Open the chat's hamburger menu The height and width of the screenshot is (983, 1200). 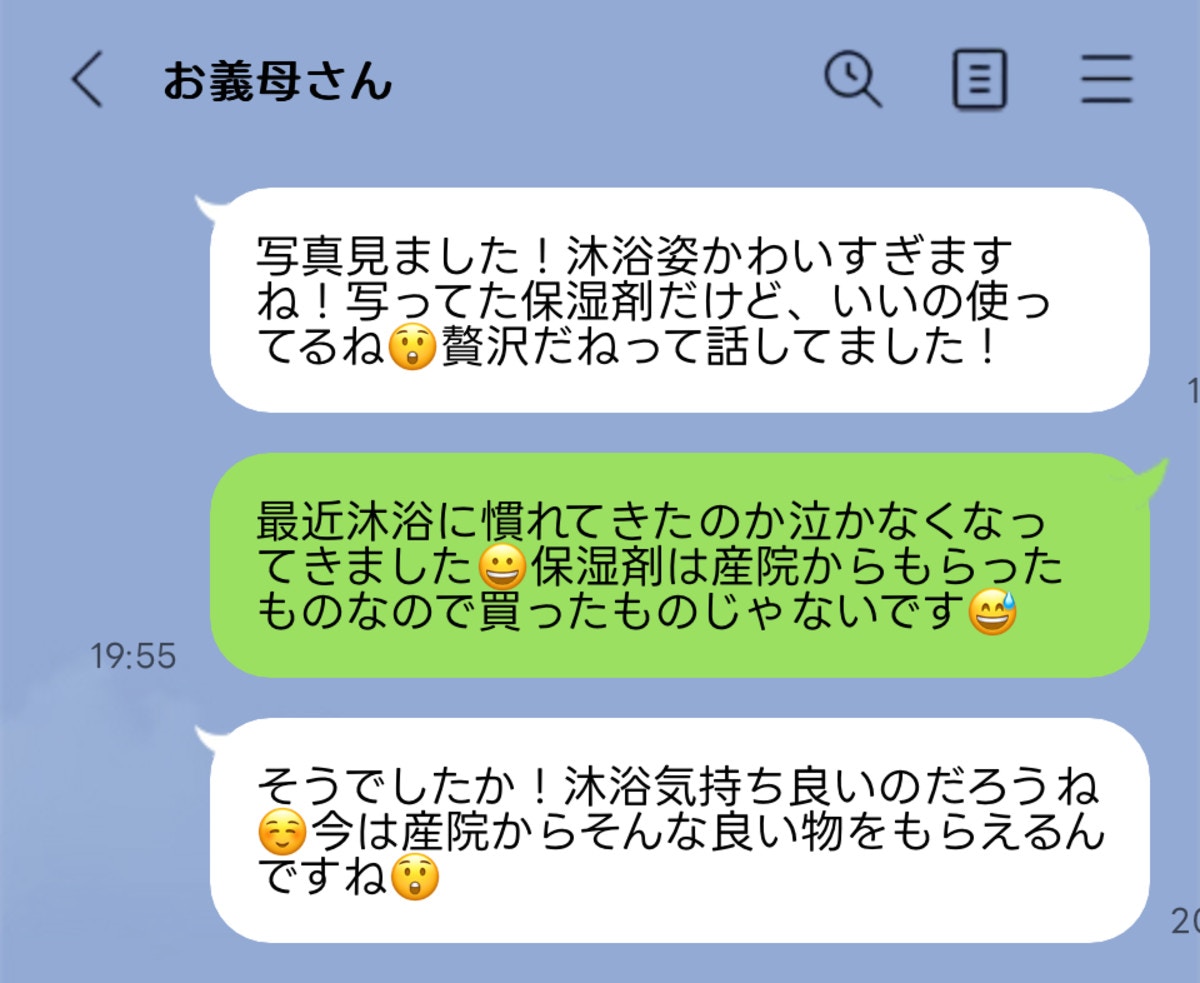coord(1106,80)
